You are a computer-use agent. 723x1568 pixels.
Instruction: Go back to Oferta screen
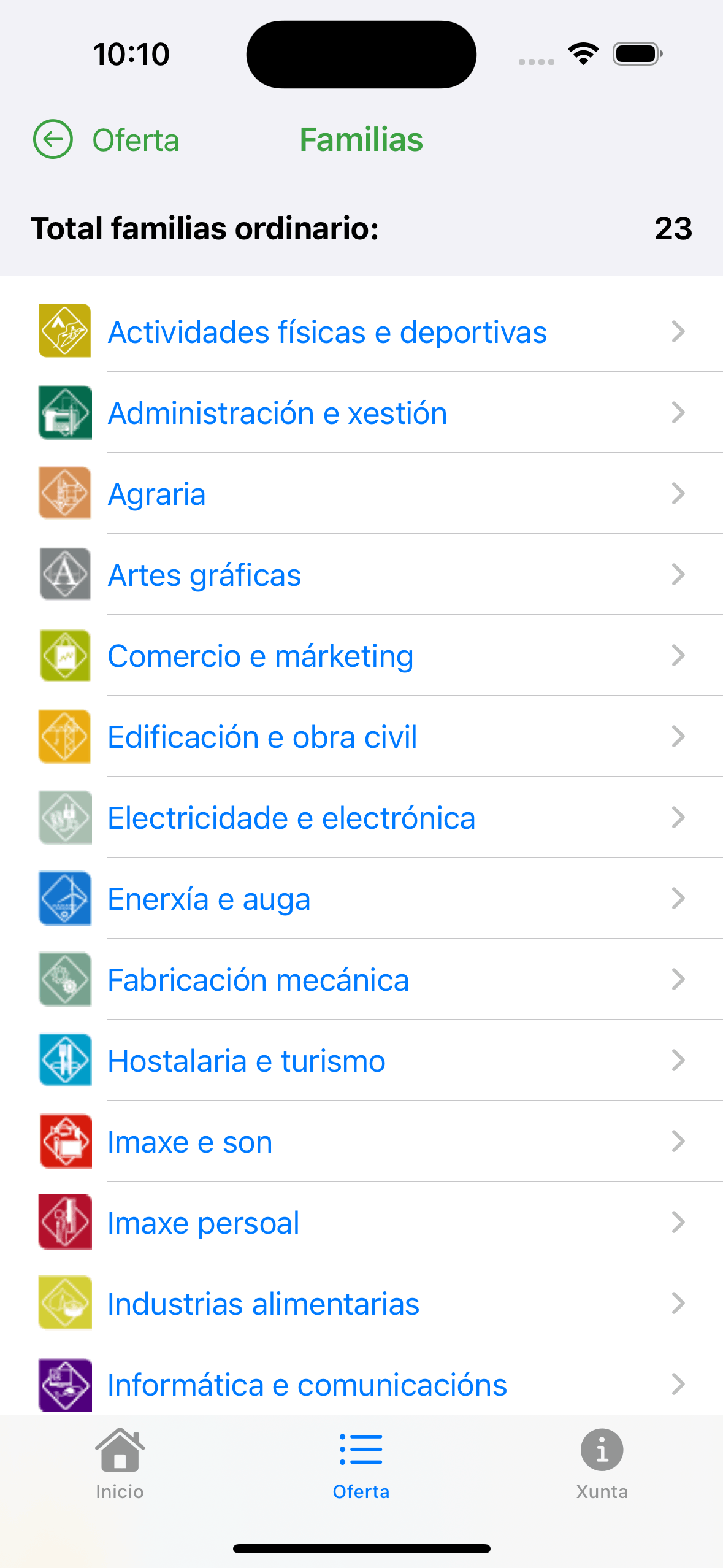(105, 140)
